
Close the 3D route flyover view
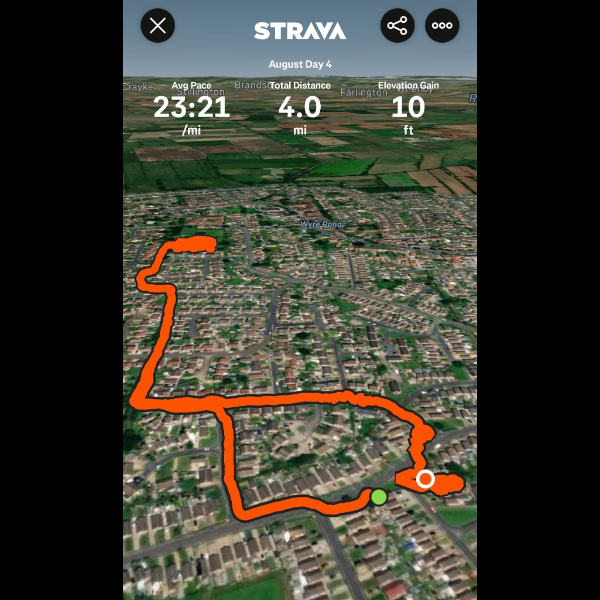click(x=158, y=26)
